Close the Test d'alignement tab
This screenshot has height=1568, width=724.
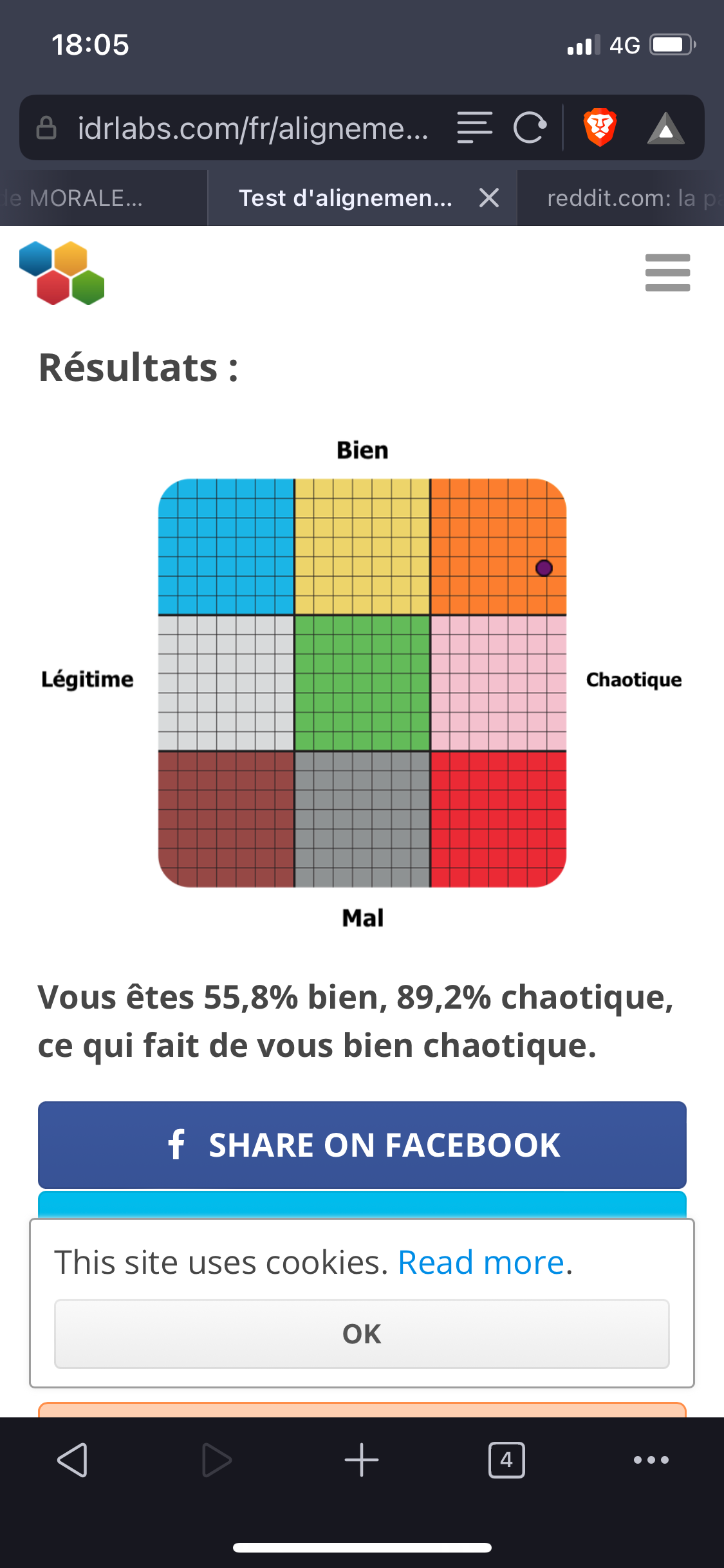(x=489, y=198)
